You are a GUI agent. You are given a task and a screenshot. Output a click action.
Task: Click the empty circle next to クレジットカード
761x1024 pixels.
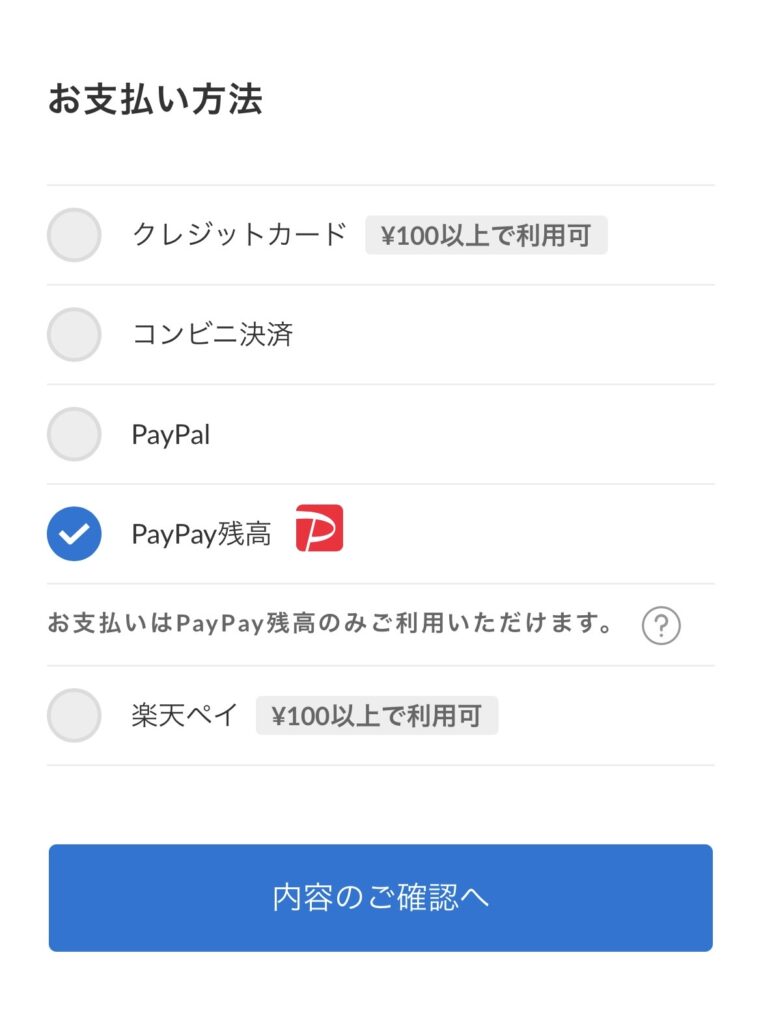tap(74, 236)
